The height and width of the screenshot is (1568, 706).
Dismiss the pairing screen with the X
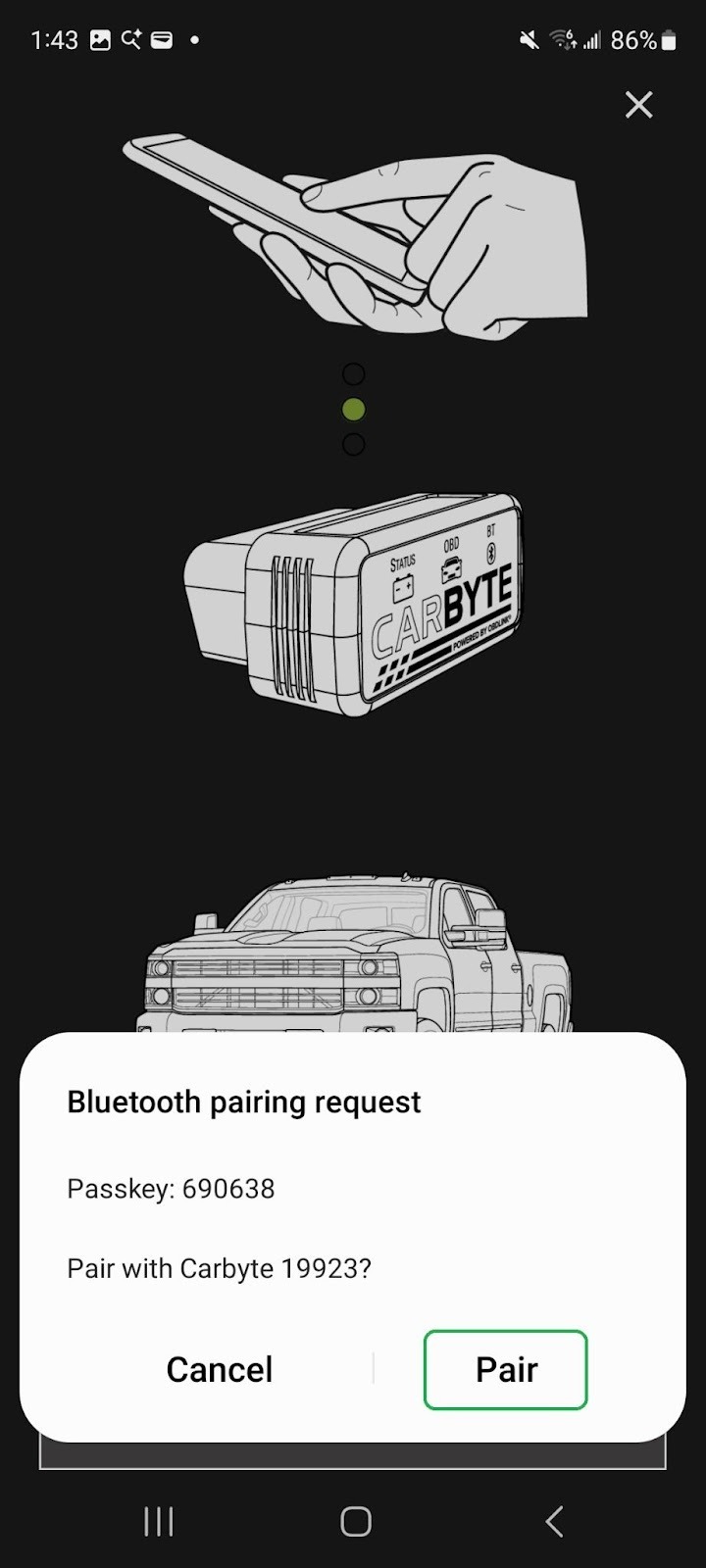[x=638, y=105]
